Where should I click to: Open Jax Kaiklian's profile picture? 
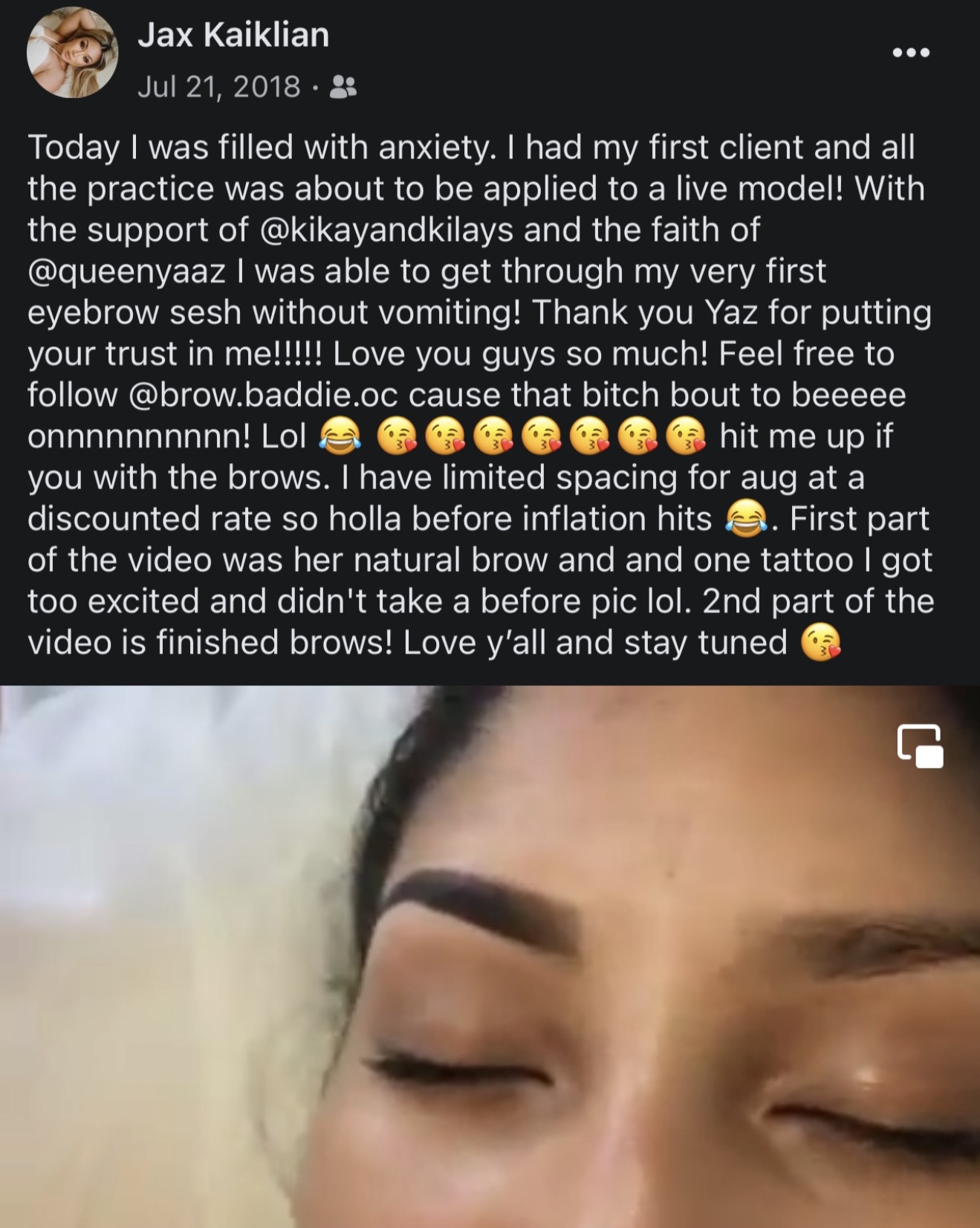pyautogui.click(x=72, y=53)
